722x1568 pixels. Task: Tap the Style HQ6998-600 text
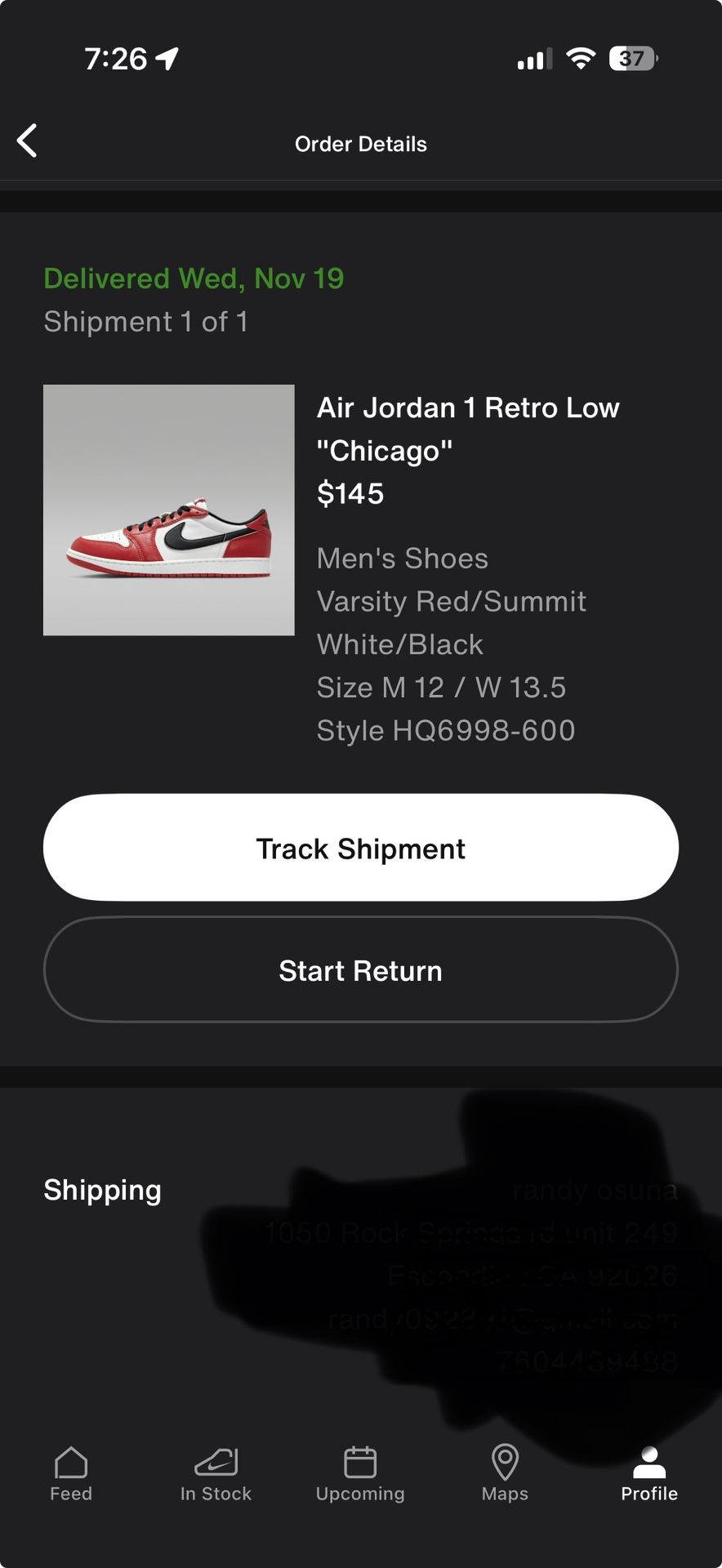coord(446,730)
